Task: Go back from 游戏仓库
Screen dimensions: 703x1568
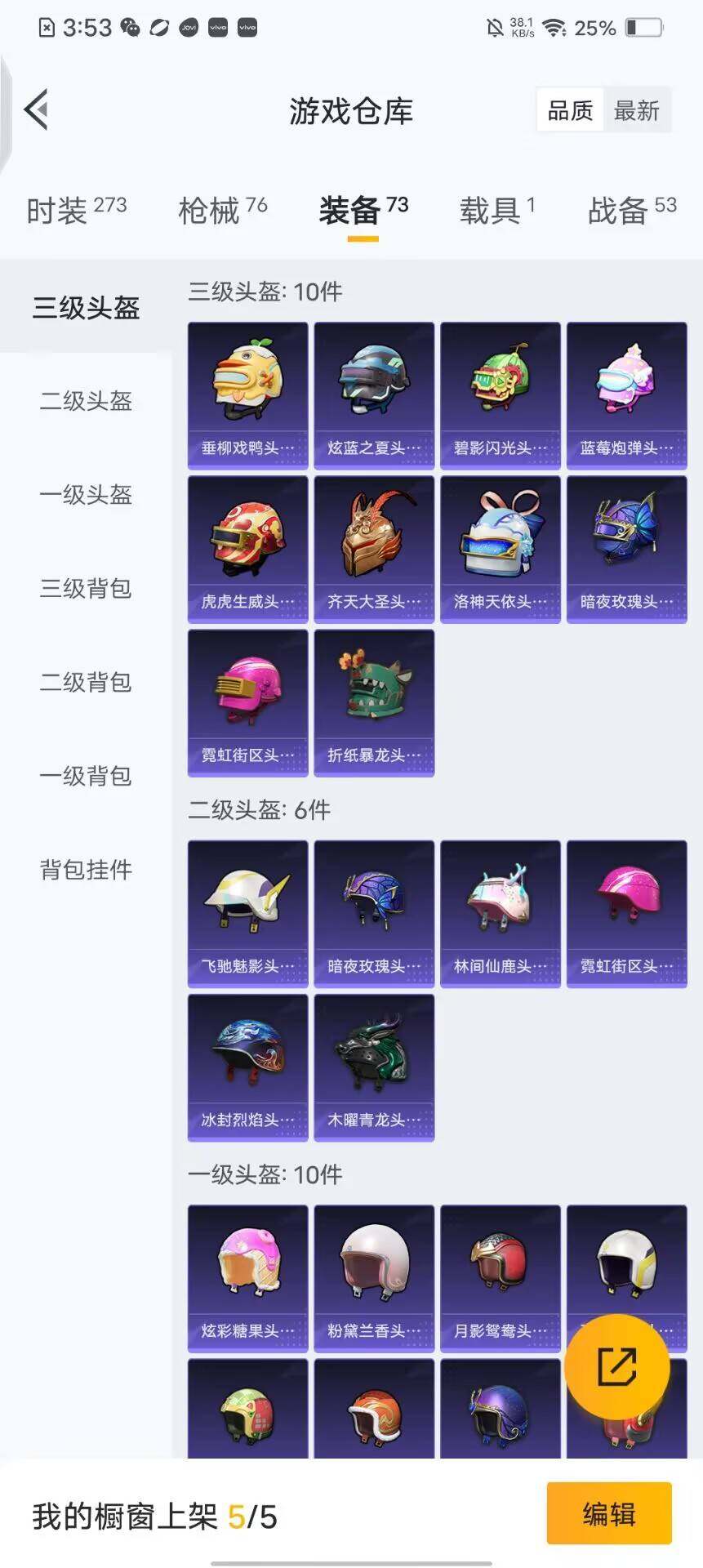Action: (x=37, y=109)
